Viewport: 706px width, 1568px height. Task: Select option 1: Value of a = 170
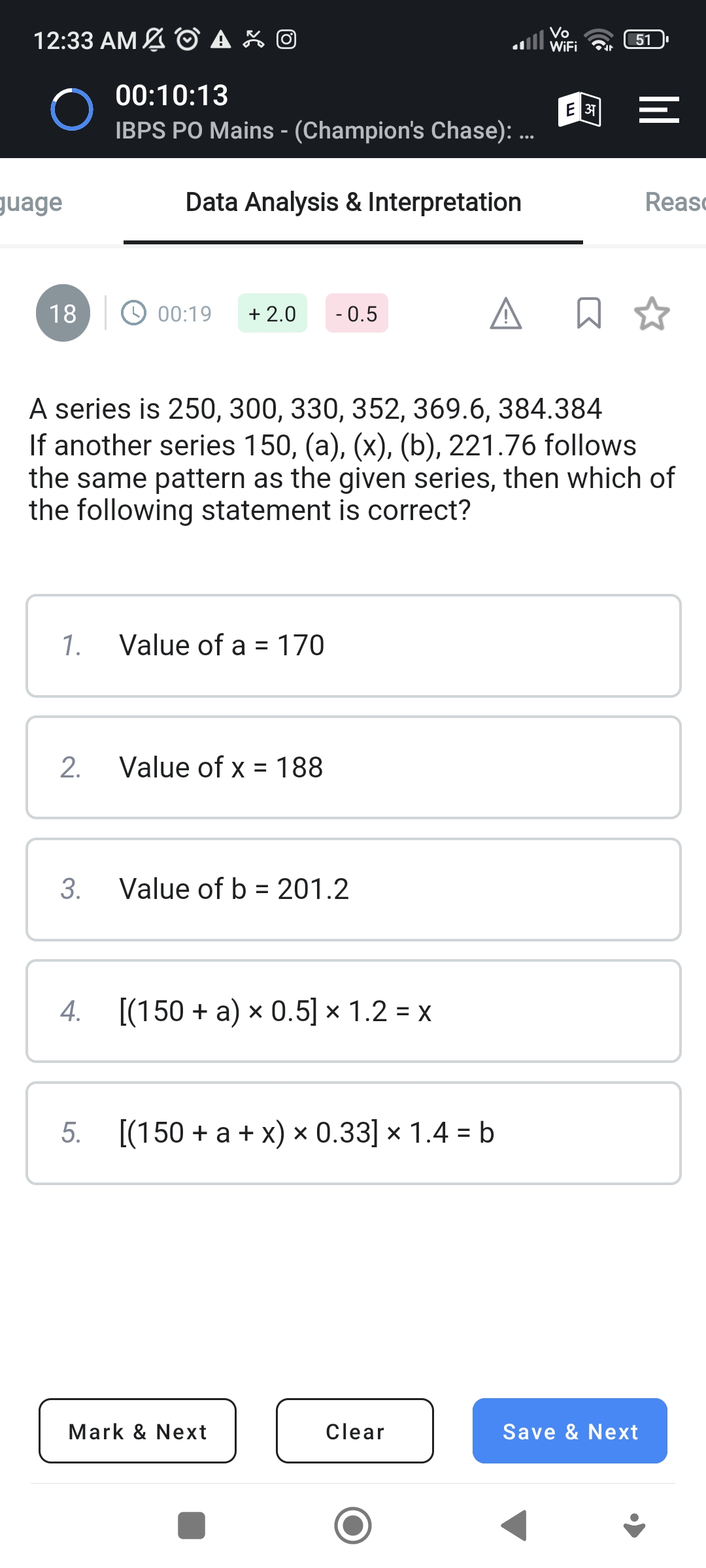click(353, 645)
